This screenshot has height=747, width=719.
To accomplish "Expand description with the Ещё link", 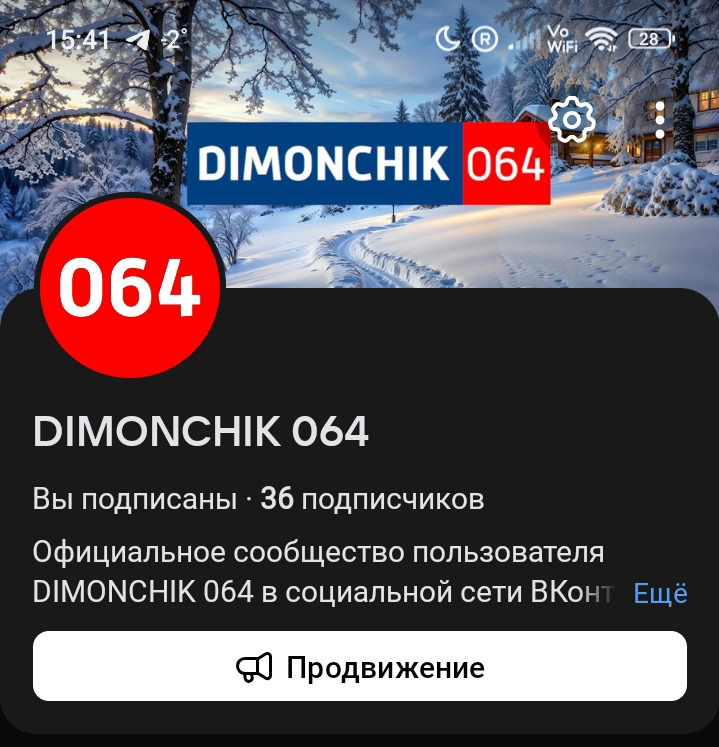I will pos(660,593).
